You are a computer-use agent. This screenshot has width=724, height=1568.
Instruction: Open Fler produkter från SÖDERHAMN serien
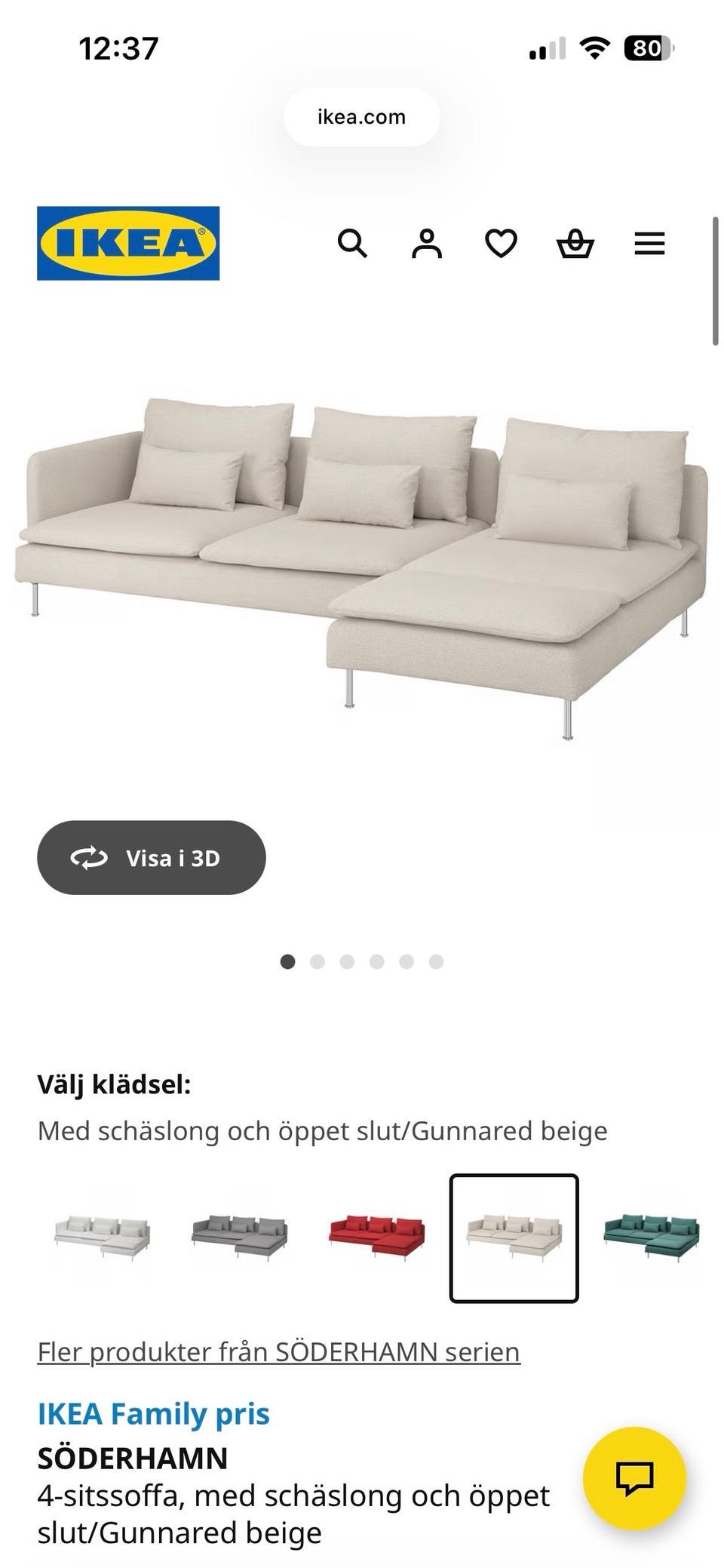[x=279, y=1351]
